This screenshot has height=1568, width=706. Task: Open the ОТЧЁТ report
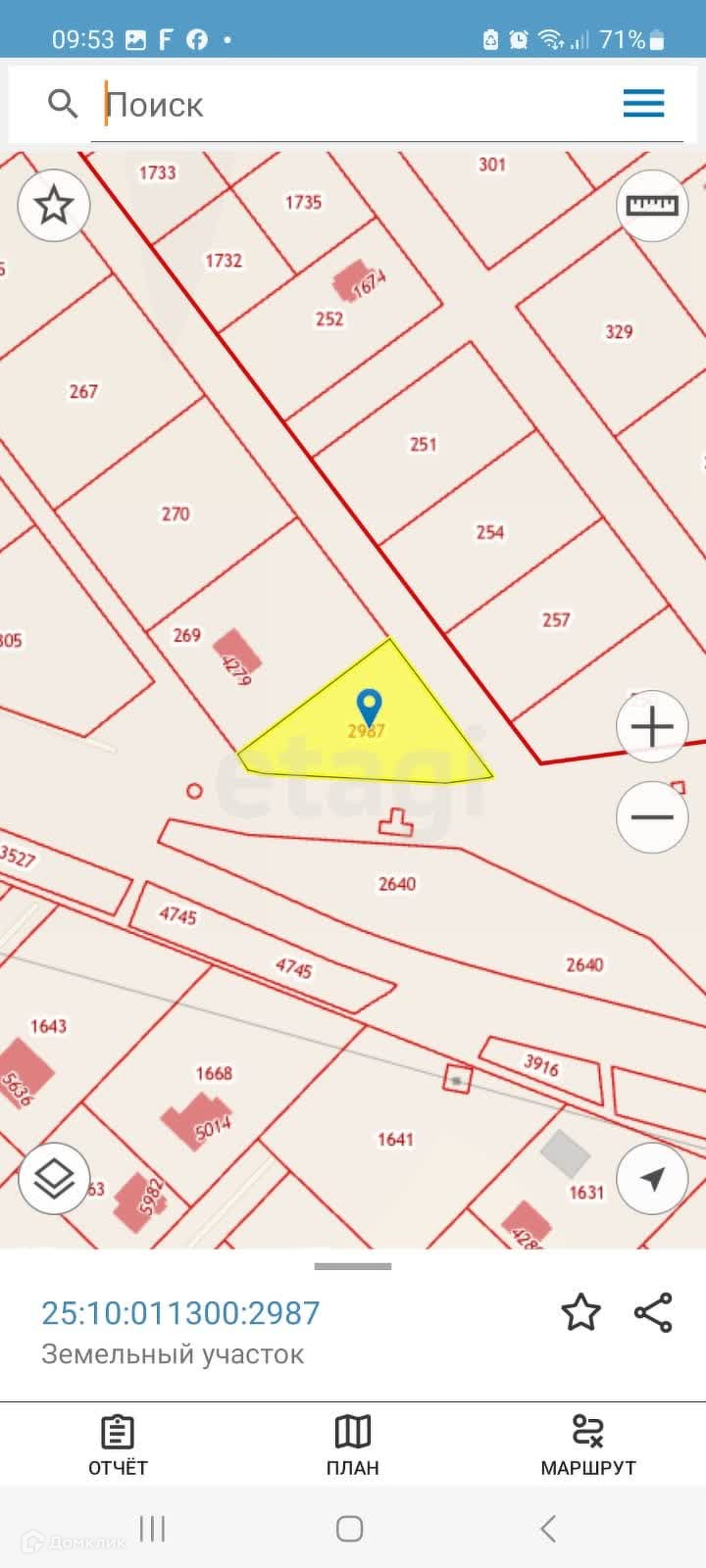(x=118, y=1445)
